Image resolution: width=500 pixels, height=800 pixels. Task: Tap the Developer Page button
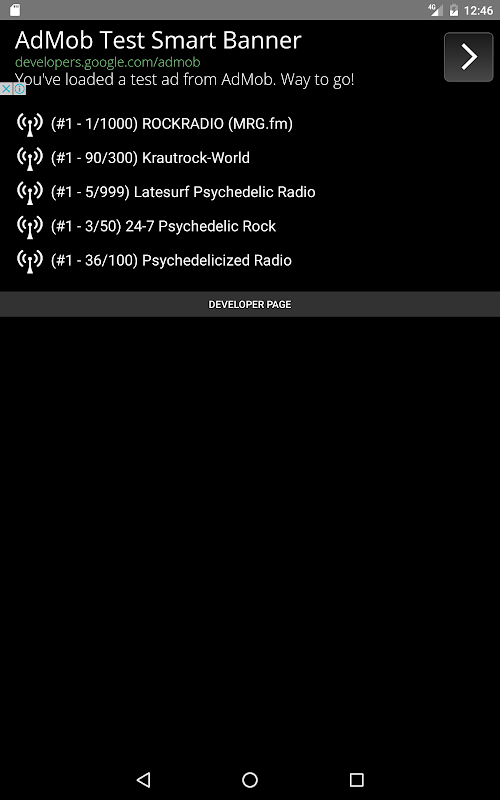[x=250, y=304]
